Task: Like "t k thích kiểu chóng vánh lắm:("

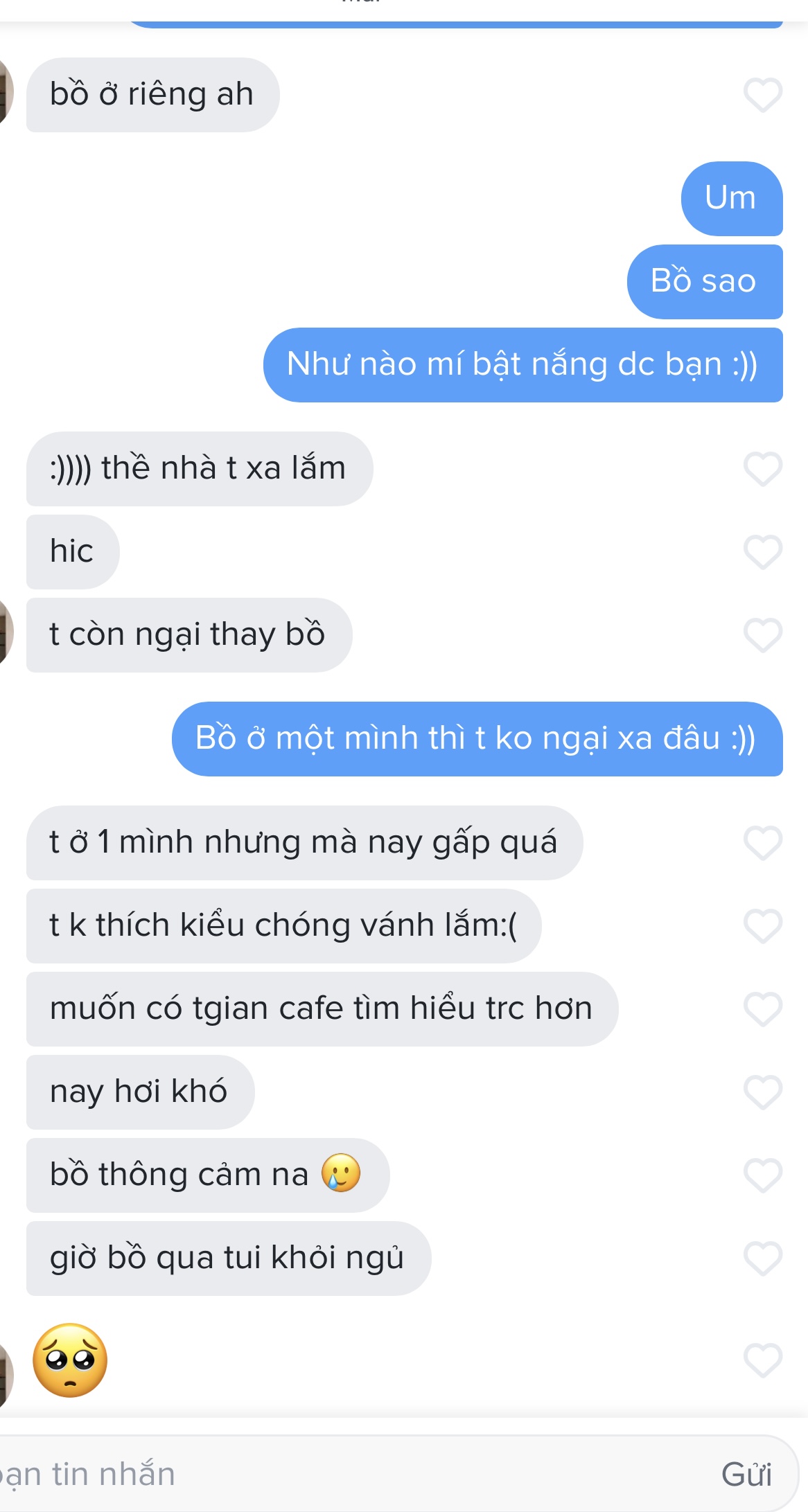Action: 762,926
